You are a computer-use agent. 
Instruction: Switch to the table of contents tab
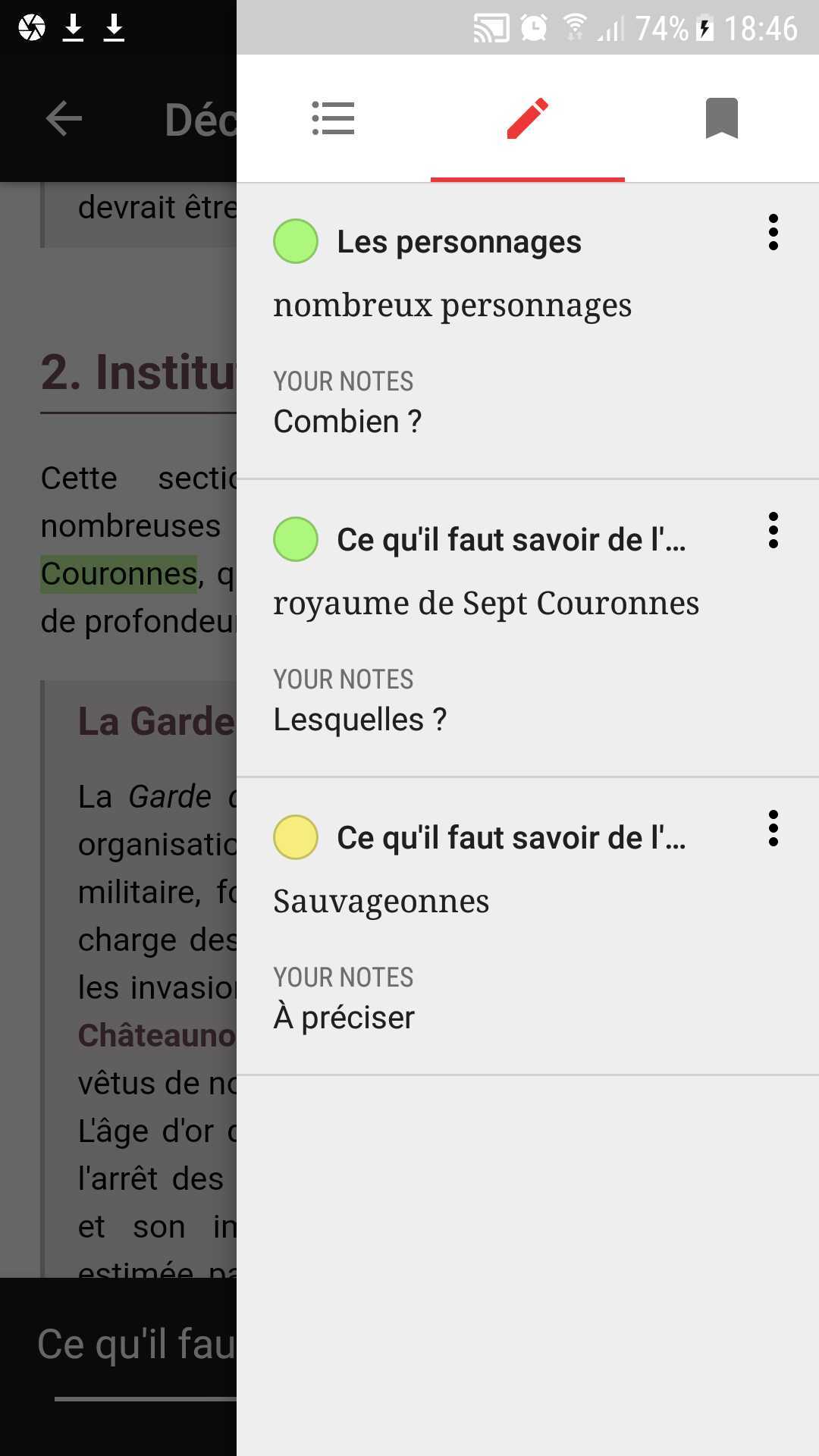click(x=333, y=118)
